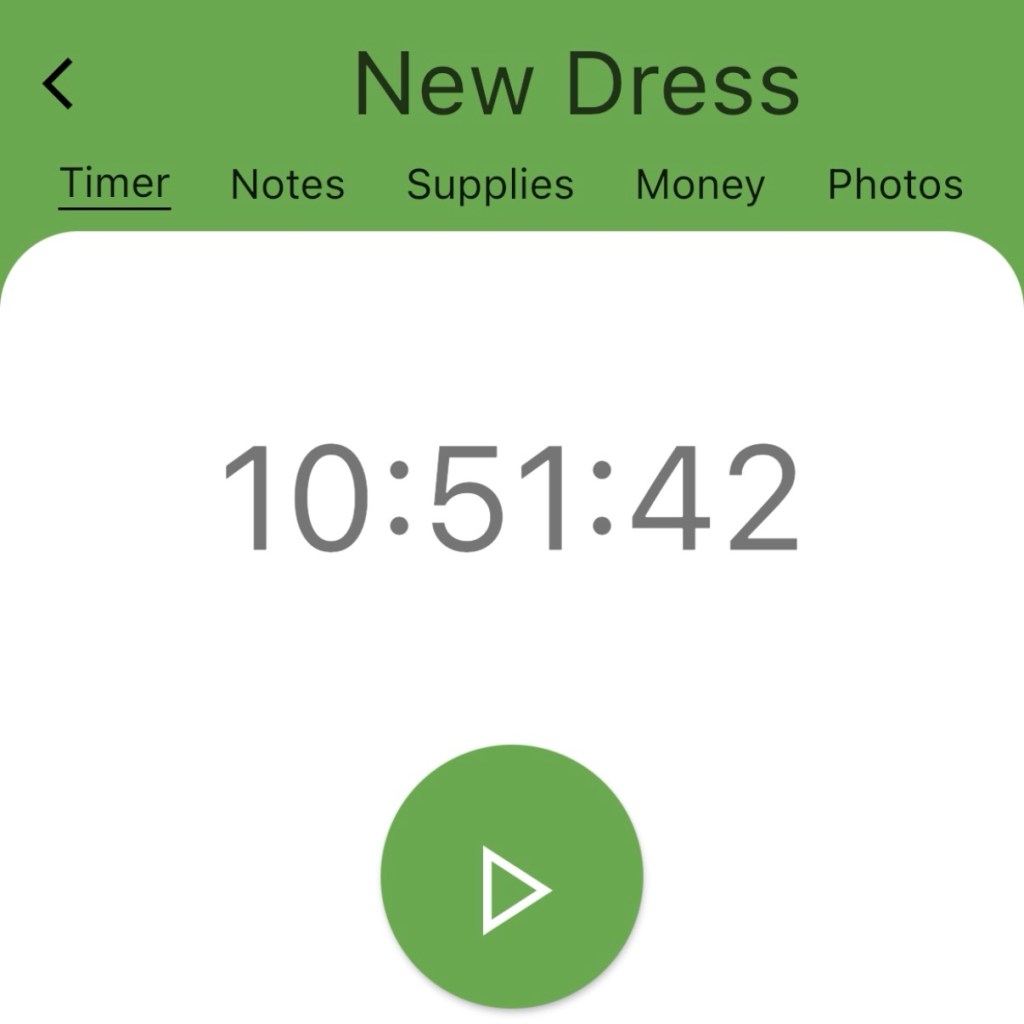1024x1024 pixels.
Task: Open the Supplies tab
Action: (x=490, y=185)
